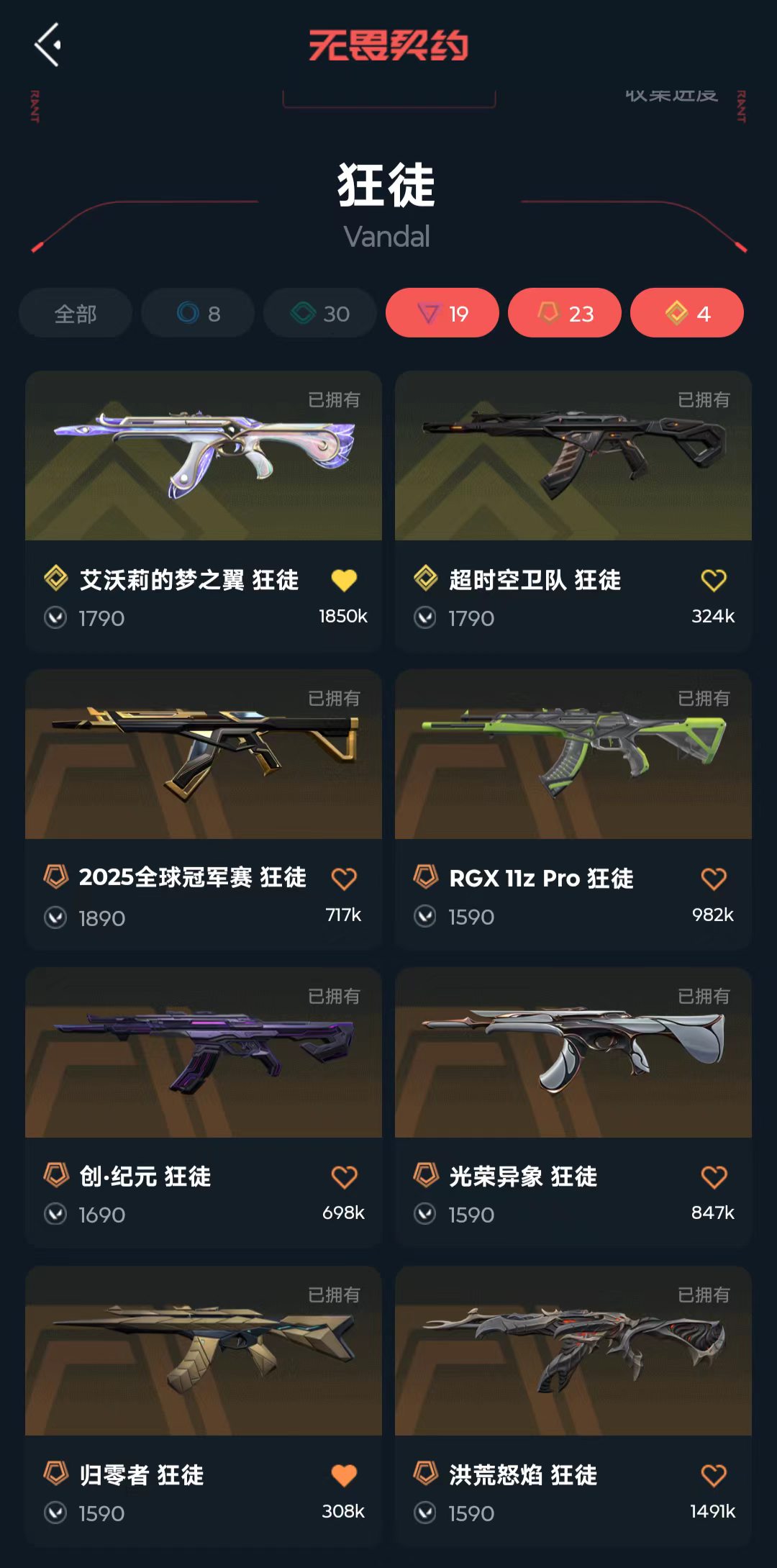This screenshot has height=1568, width=777.
Task: Go back using the top-left arrow
Action: [x=47, y=45]
